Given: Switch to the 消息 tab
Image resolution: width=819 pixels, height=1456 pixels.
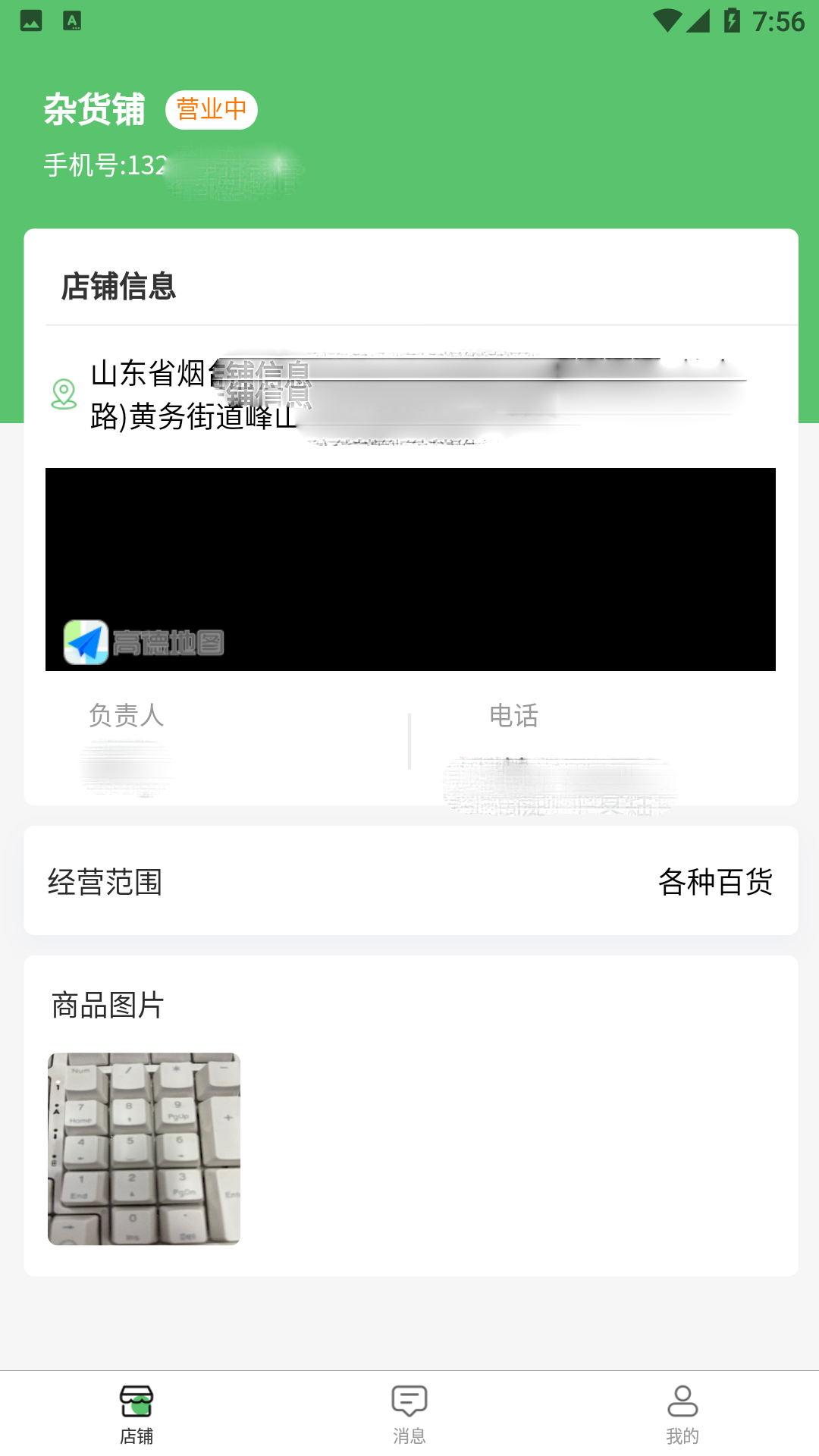Looking at the screenshot, I should pos(409,1414).
